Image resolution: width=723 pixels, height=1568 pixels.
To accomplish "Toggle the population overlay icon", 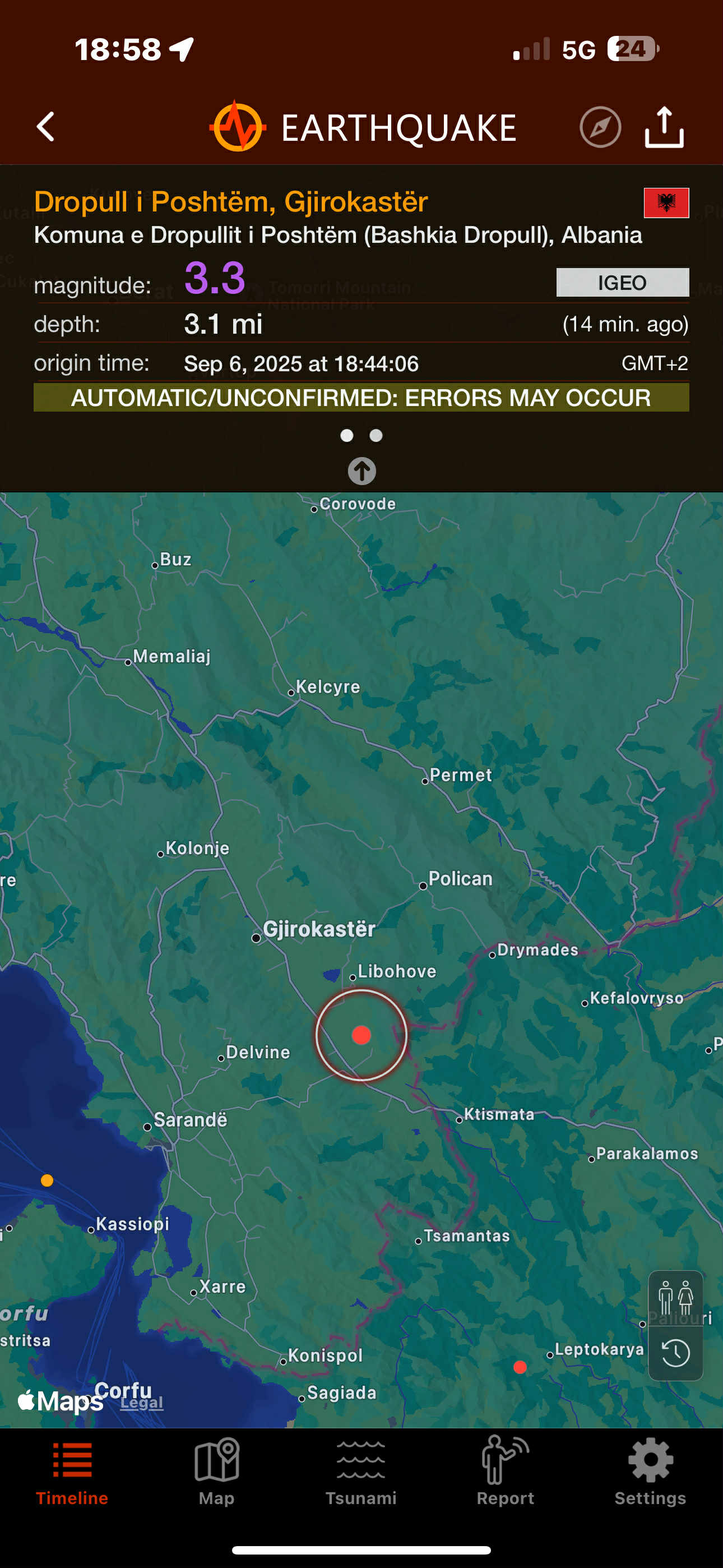I will tap(675, 1297).
